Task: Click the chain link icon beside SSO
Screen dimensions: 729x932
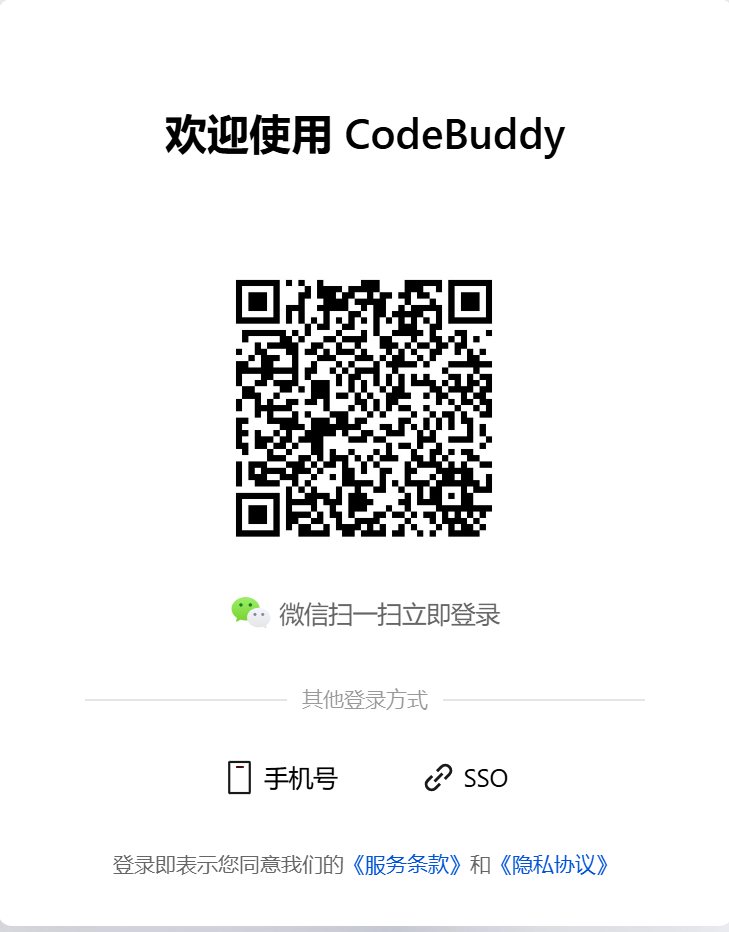Action: coord(436,778)
